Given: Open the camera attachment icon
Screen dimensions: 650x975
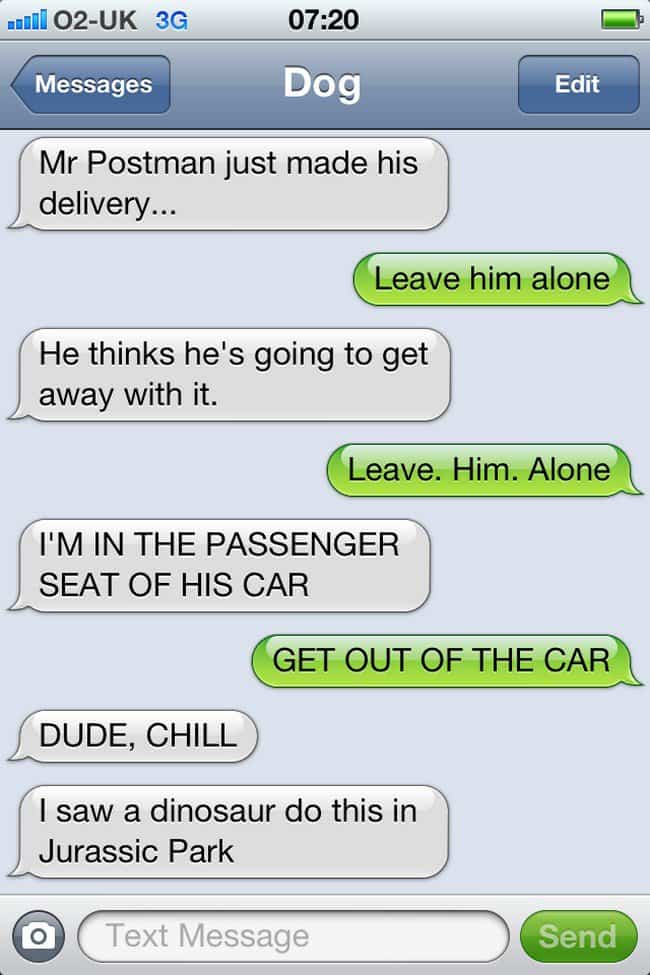Looking at the screenshot, I should tap(38, 936).
